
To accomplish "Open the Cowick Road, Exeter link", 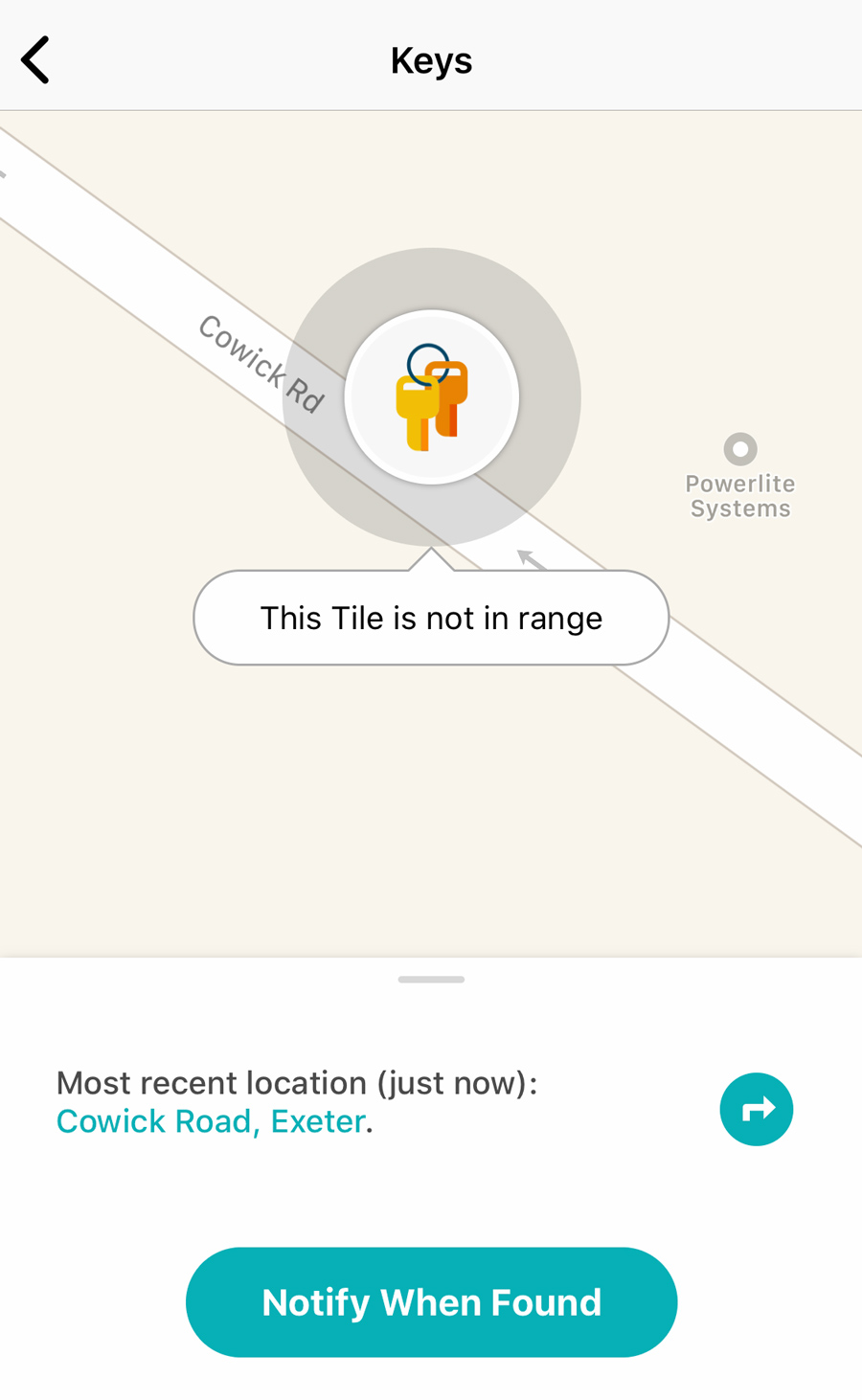I will coord(211,1120).
